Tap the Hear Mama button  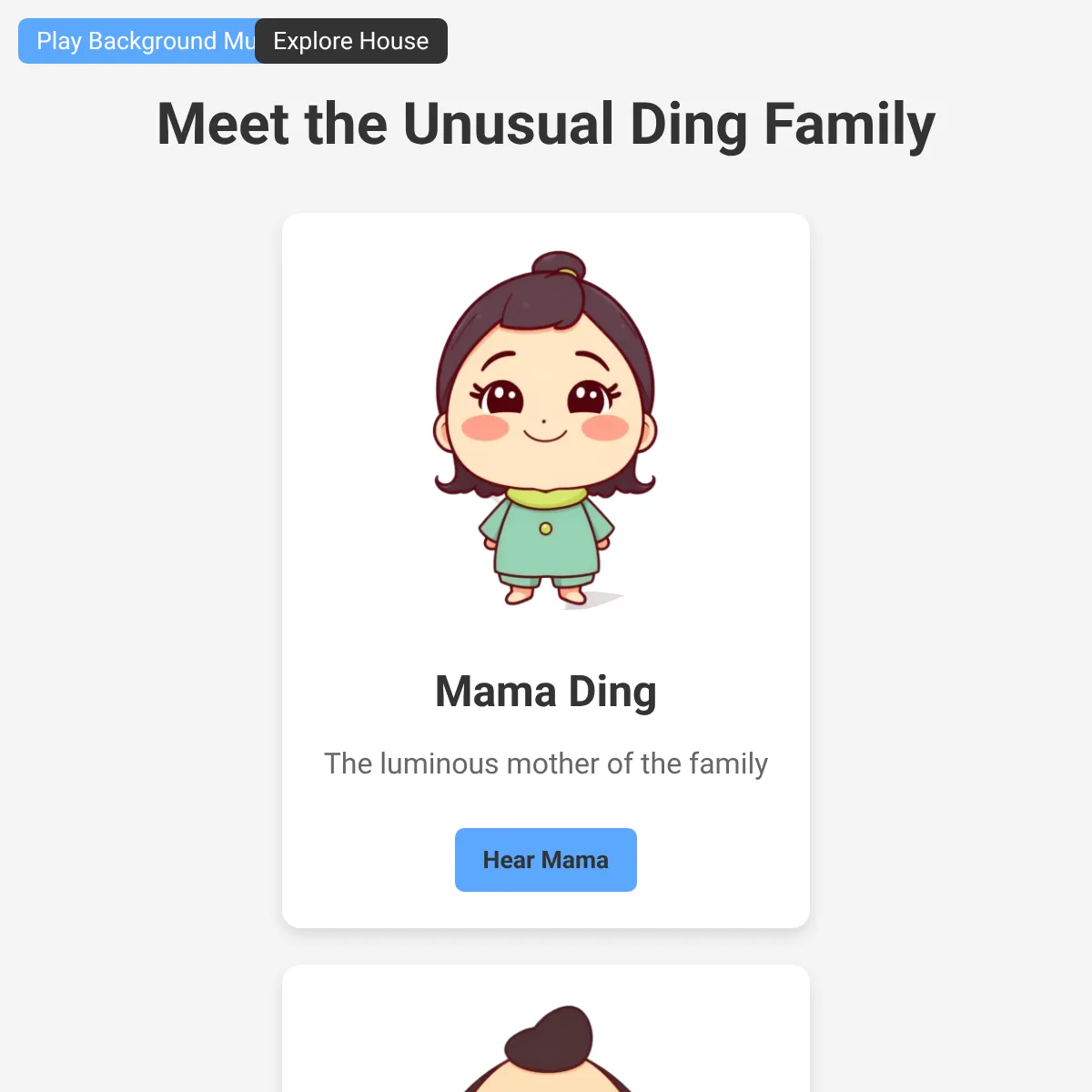(545, 860)
